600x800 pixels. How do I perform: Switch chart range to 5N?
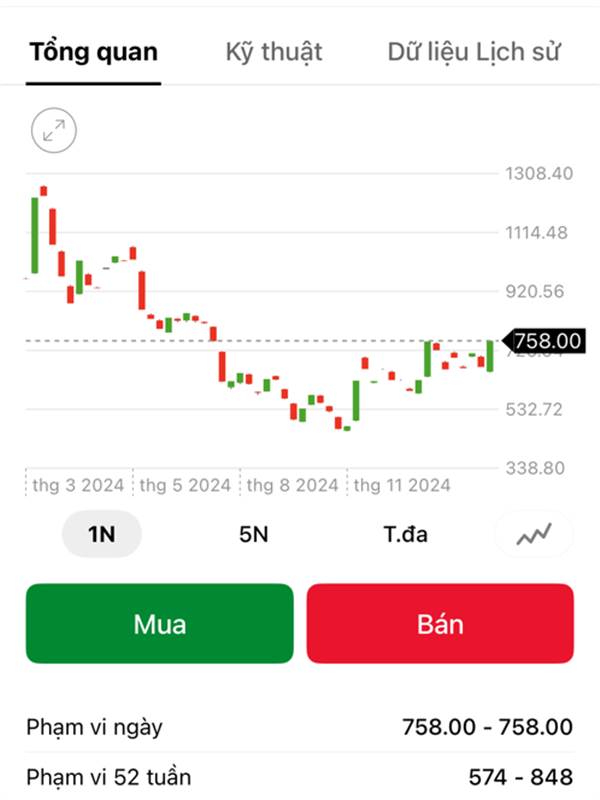point(254,534)
